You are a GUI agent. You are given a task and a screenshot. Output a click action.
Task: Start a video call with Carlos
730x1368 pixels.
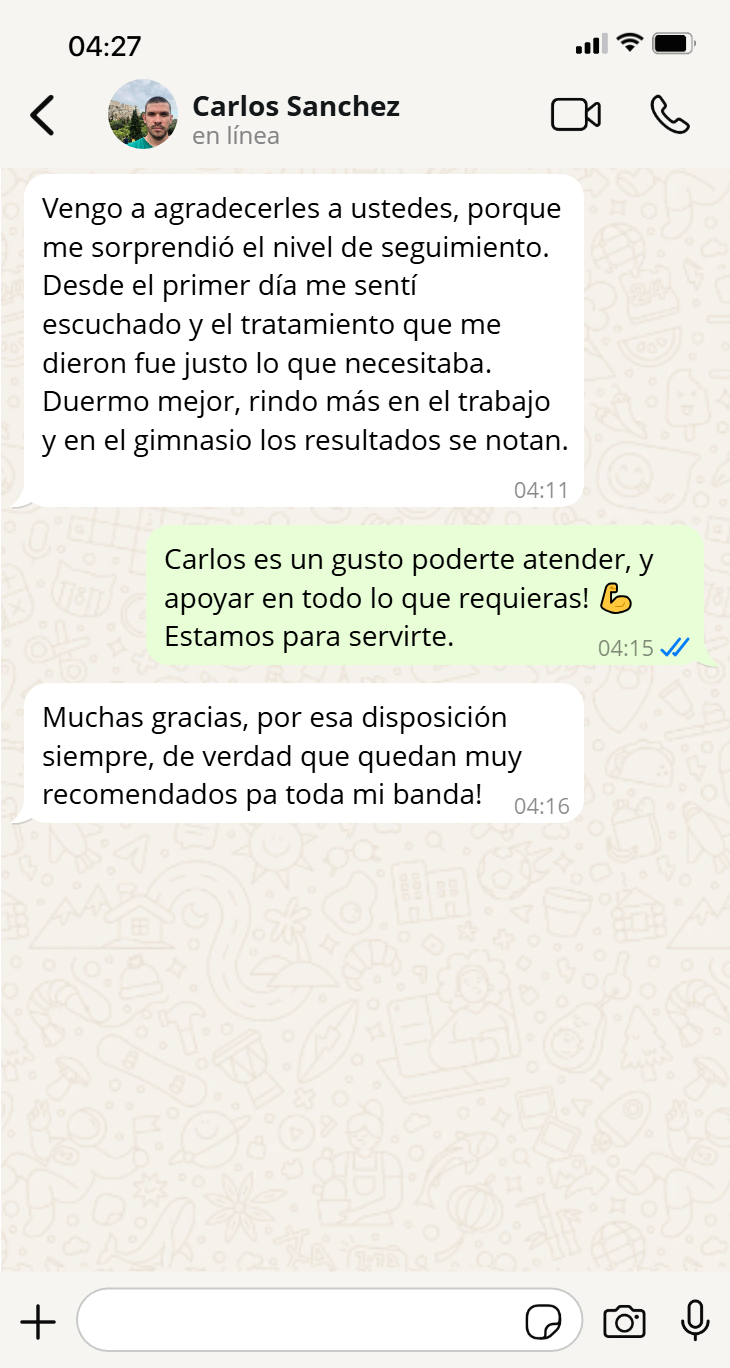tap(576, 115)
